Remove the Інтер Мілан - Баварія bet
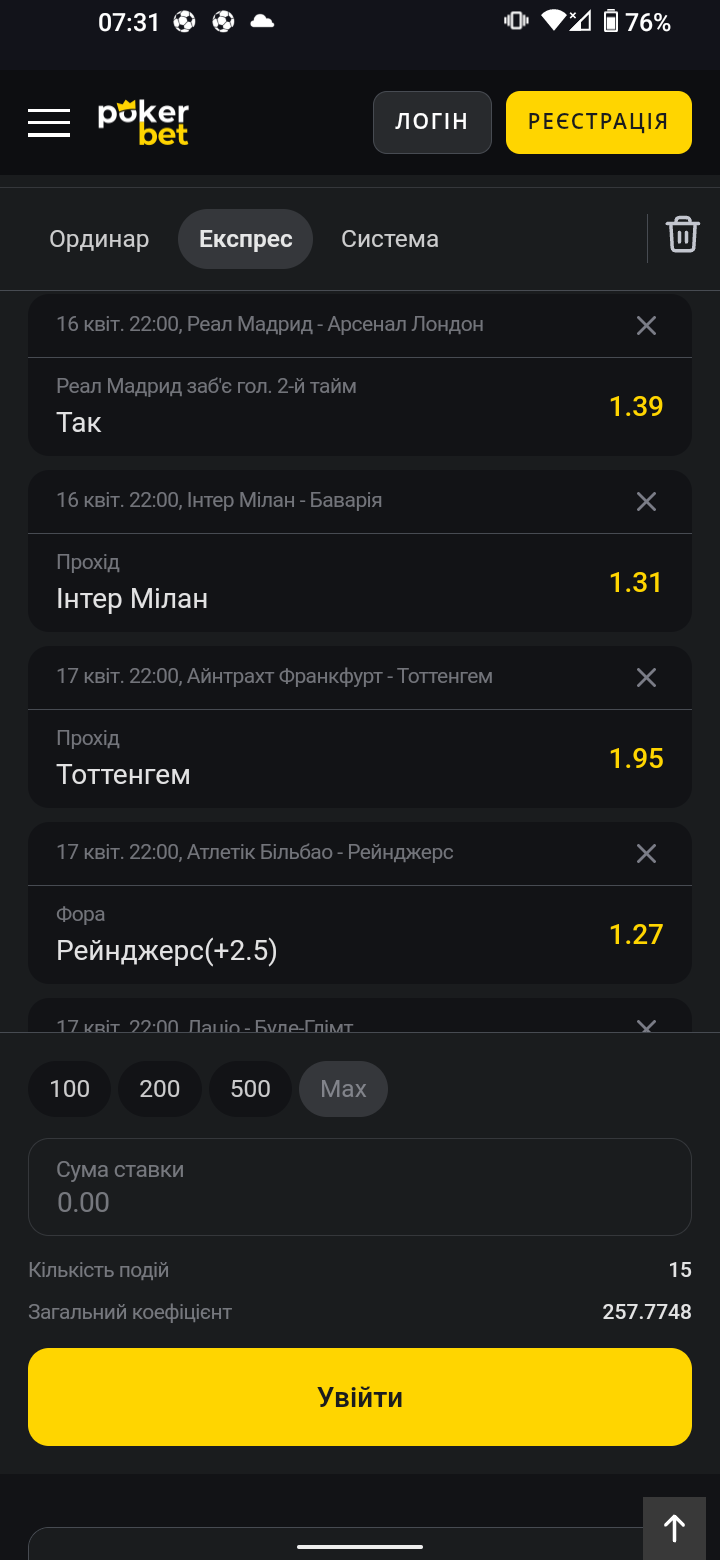 (647, 501)
